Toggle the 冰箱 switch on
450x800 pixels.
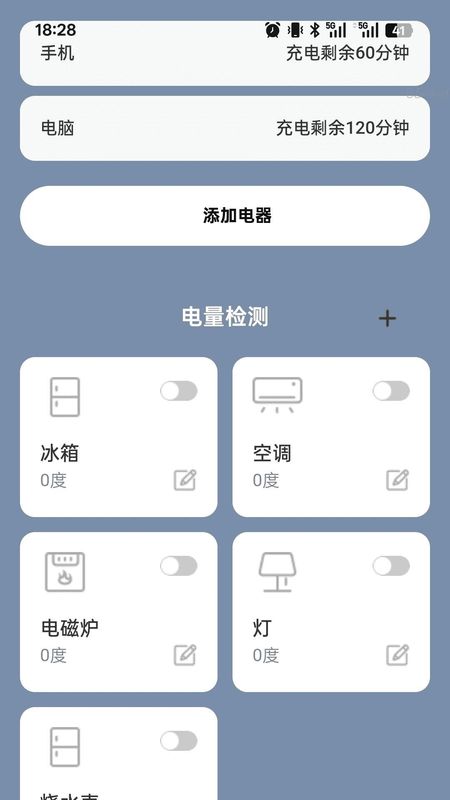(x=179, y=391)
